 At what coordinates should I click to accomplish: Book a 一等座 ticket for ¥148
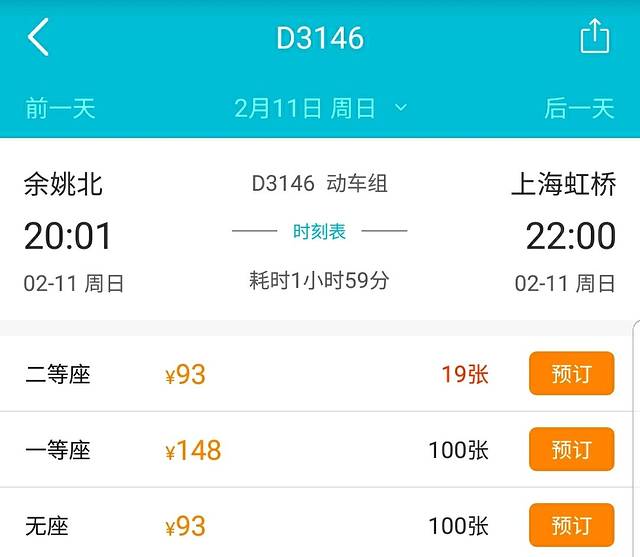tap(571, 449)
